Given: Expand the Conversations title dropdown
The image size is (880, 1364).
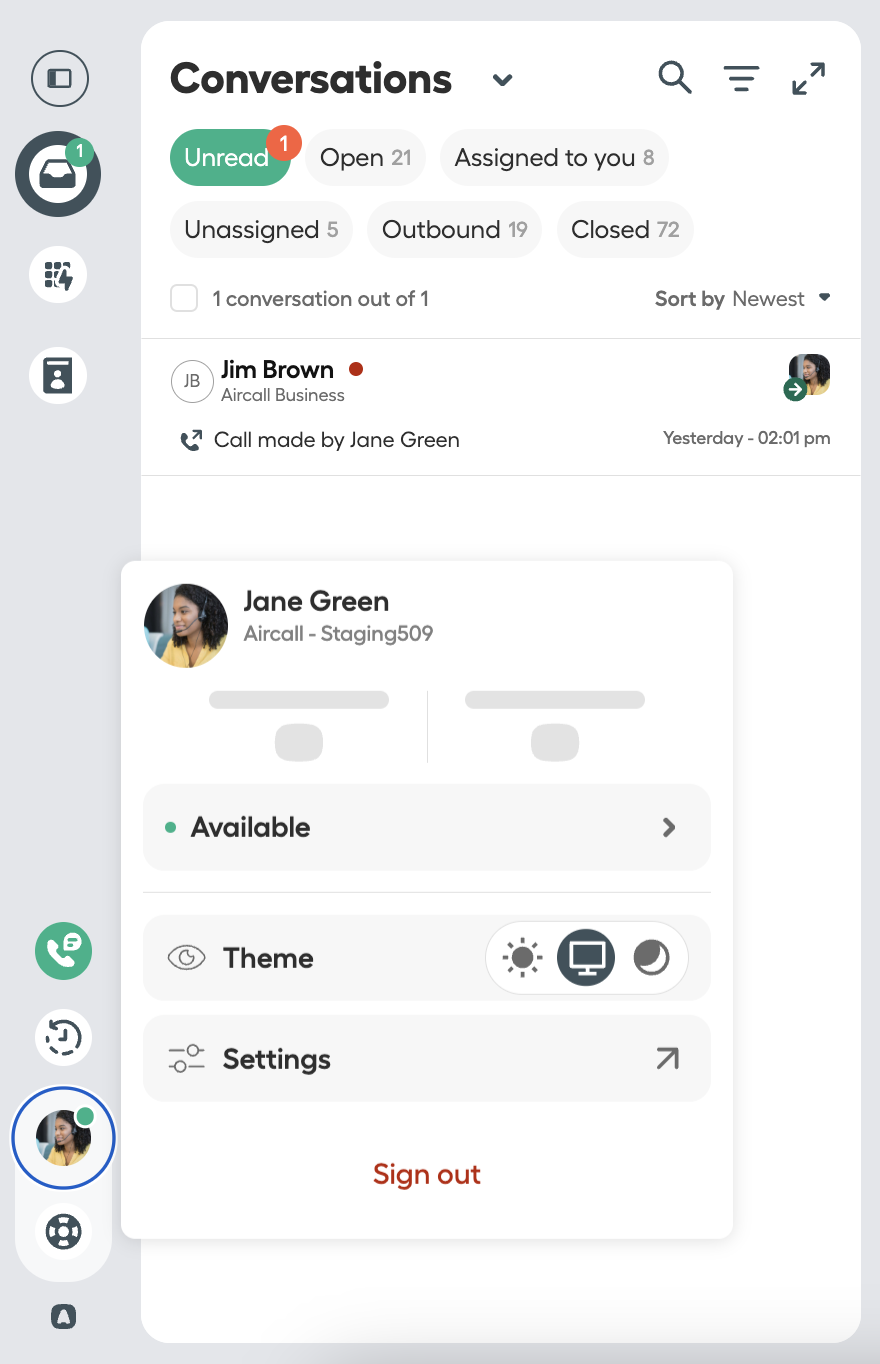Looking at the screenshot, I should coord(502,80).
